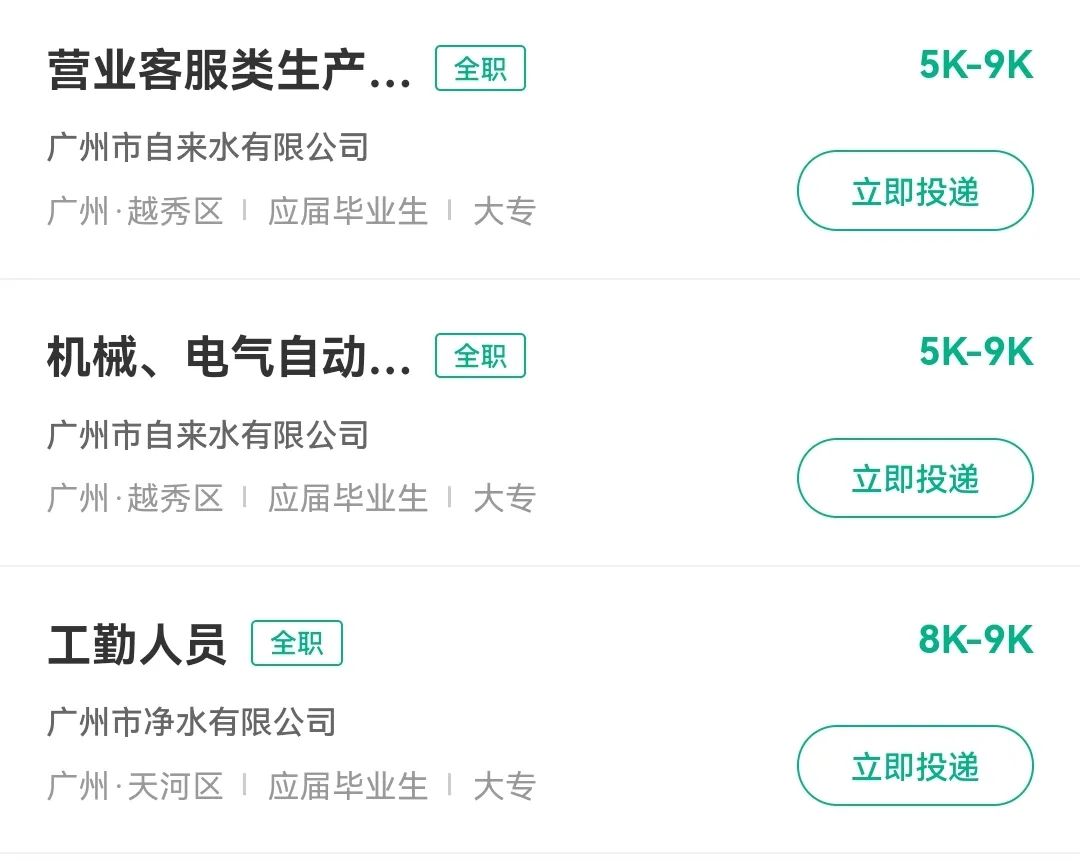The width and height of the screenshot is (1080, 861).
Task: Submit application for 工勤人员 with 立即投递
Action: (914, 766)
